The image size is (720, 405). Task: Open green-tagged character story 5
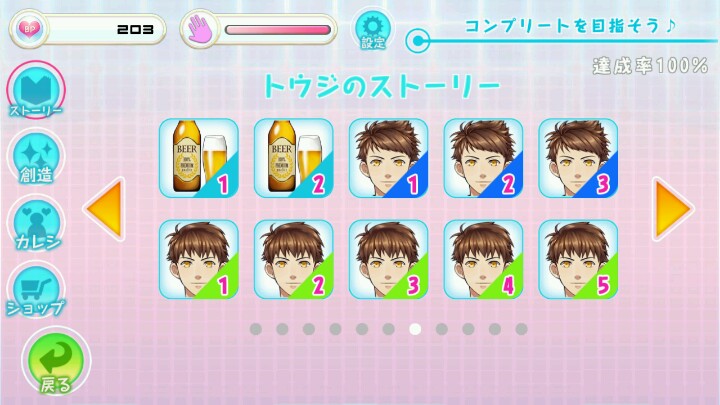coord(579,259)
